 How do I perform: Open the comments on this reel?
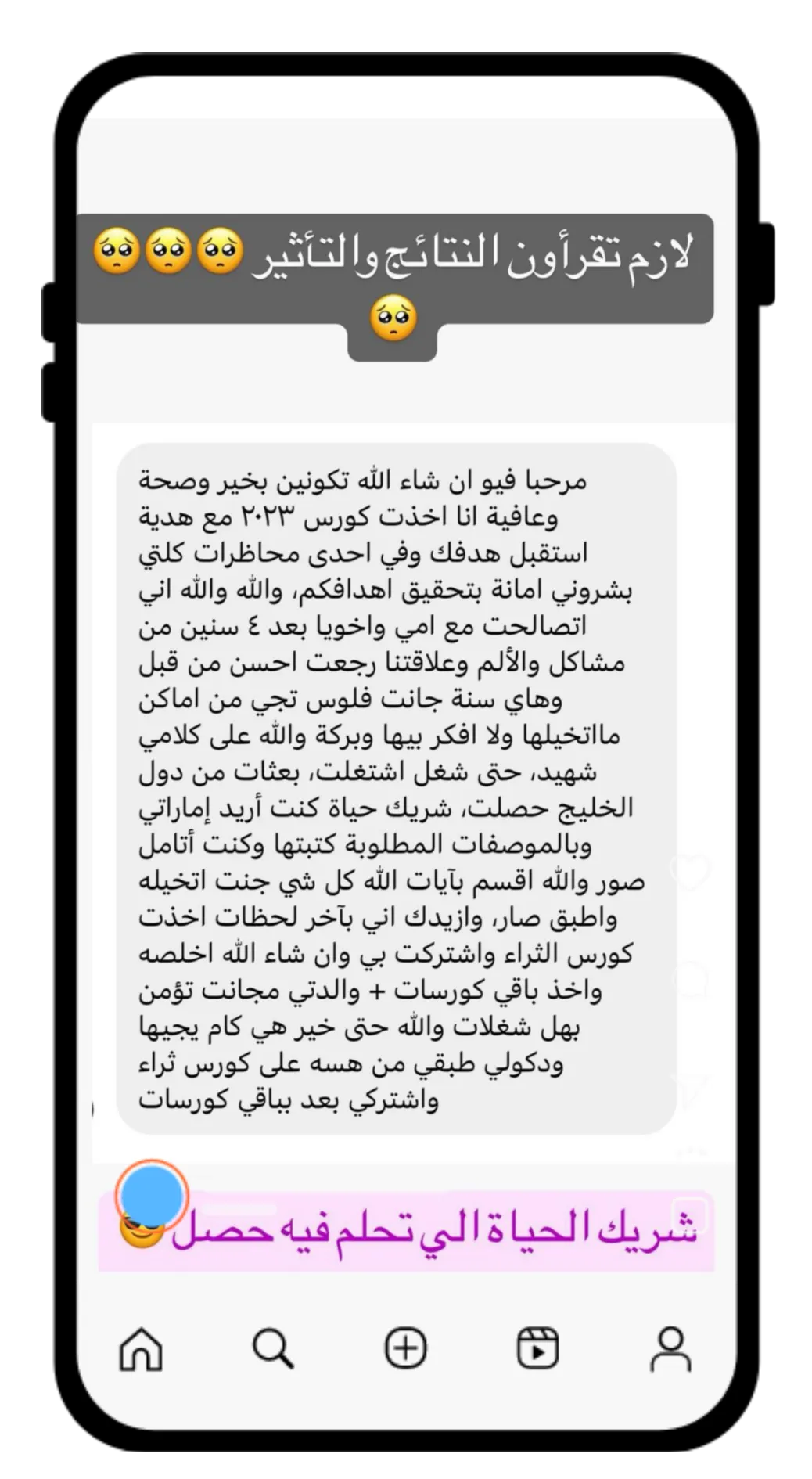pos(690,980)
